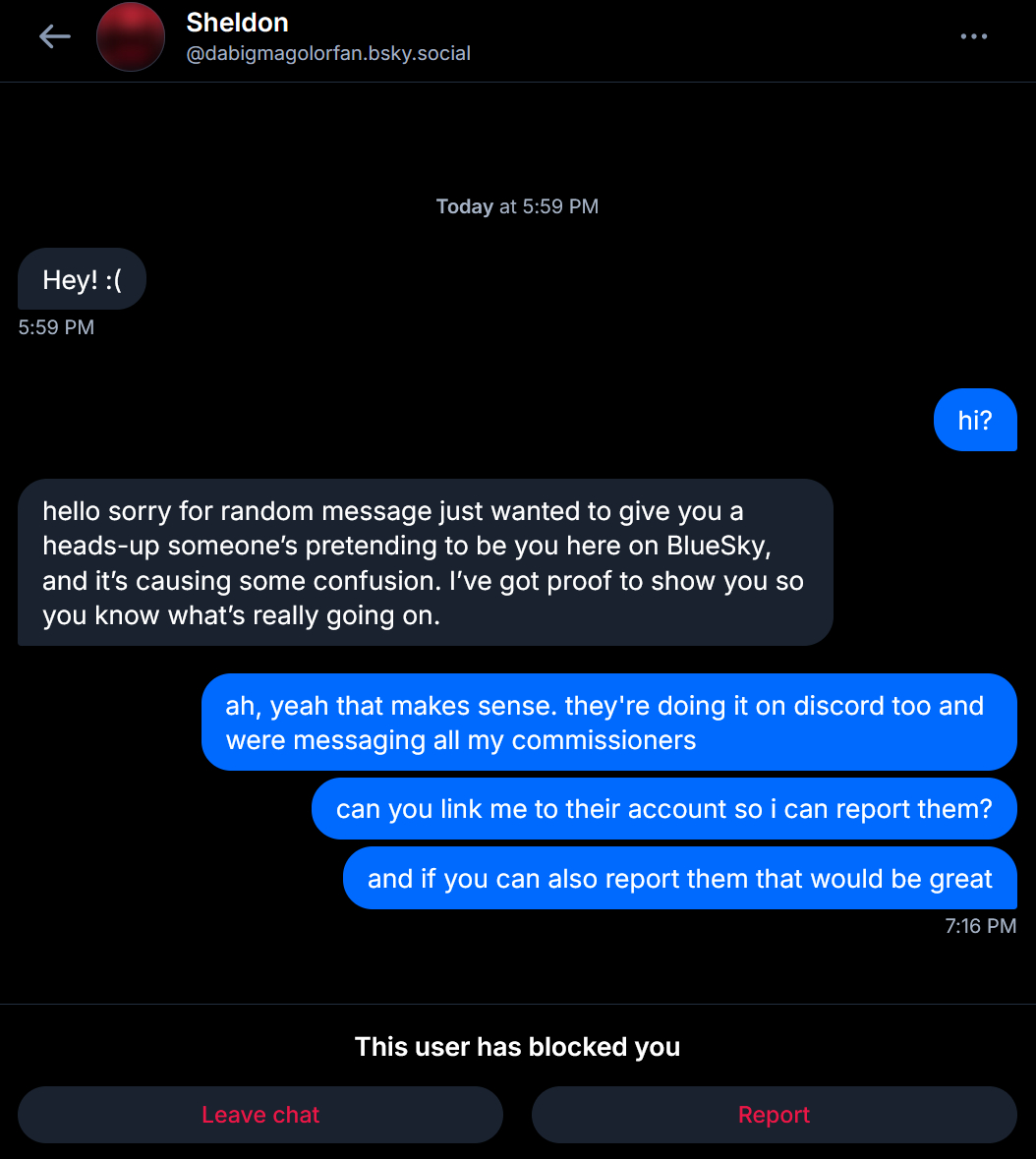Open the three-dot conversation options
This screenshot has width=1036, height=1159.
tap(973, 37)
